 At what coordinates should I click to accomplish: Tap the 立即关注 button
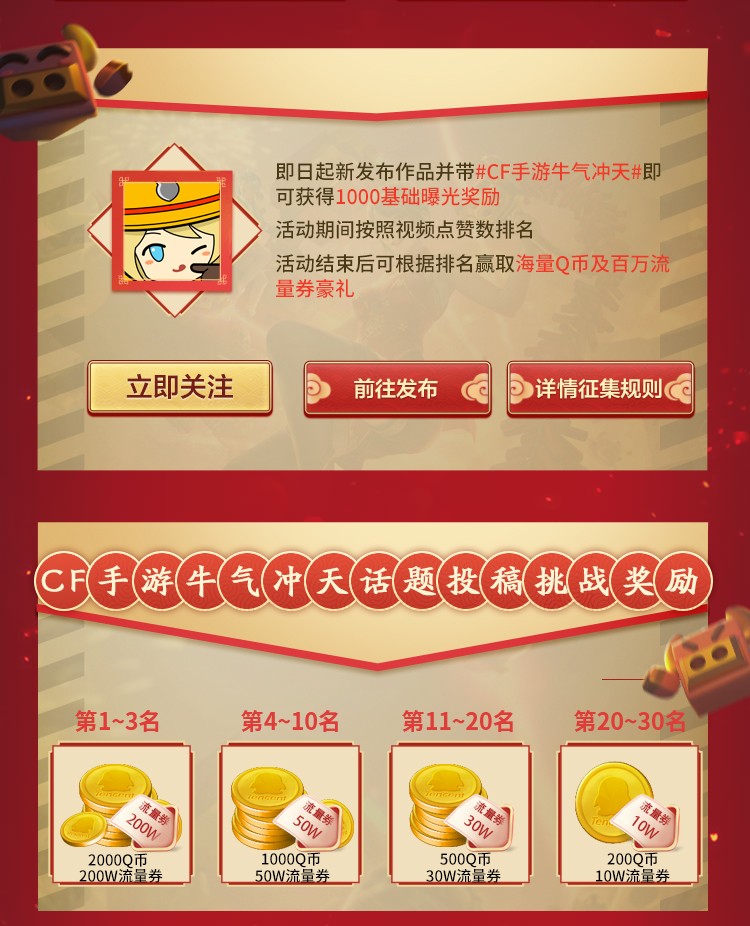[180, 388]
